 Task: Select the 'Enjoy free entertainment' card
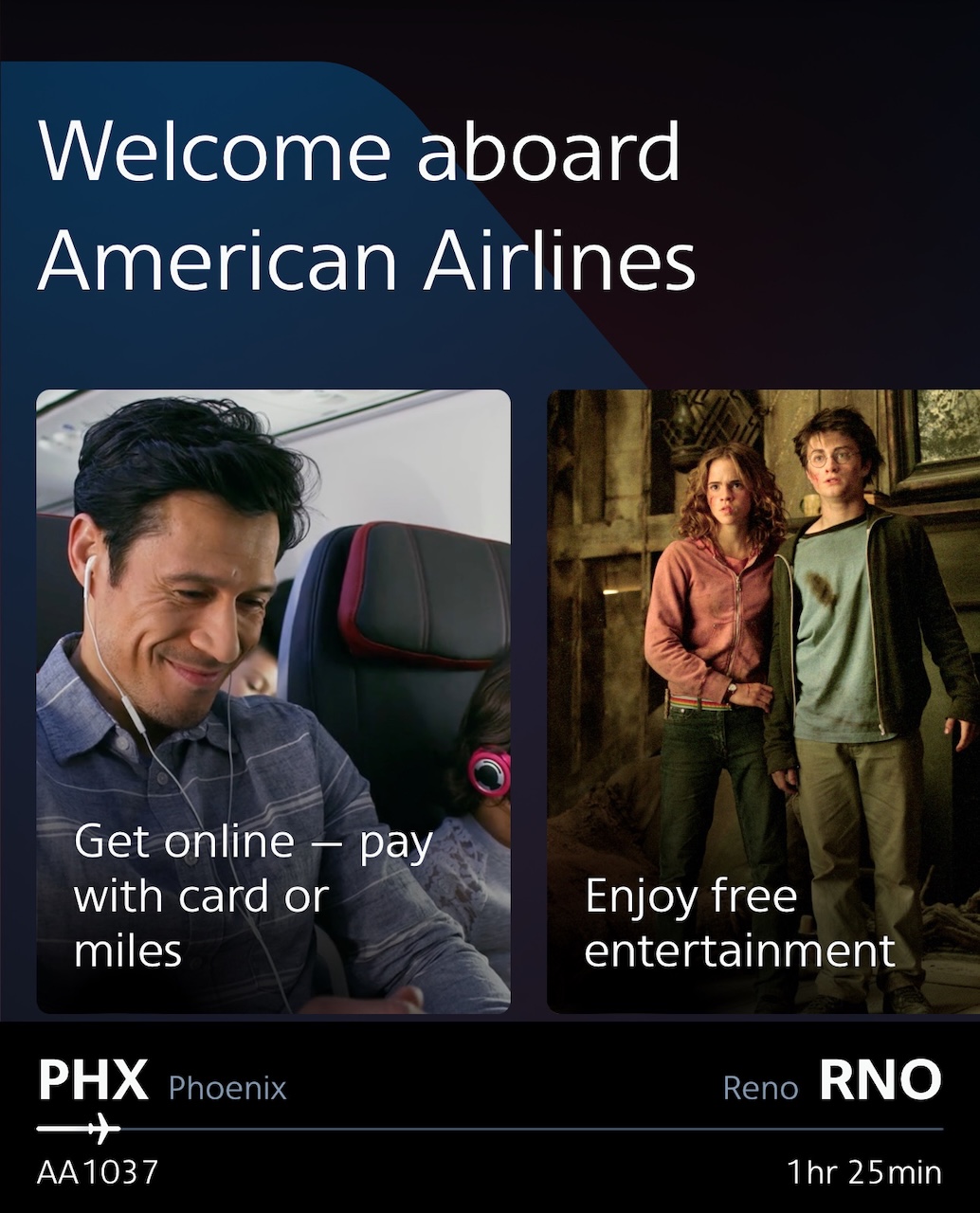(763, 701)
